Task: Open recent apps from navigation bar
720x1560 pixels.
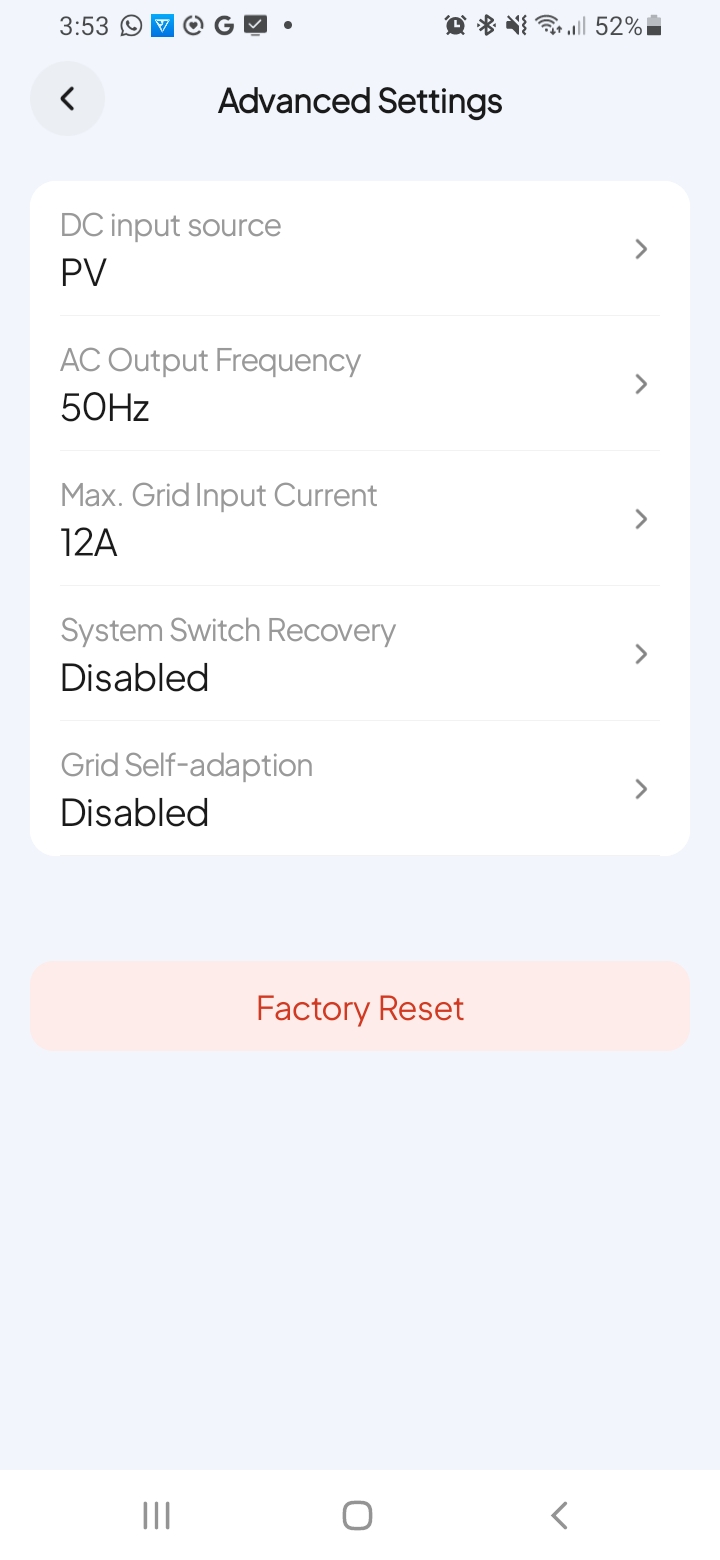Action: click(x=157, y=1515)
